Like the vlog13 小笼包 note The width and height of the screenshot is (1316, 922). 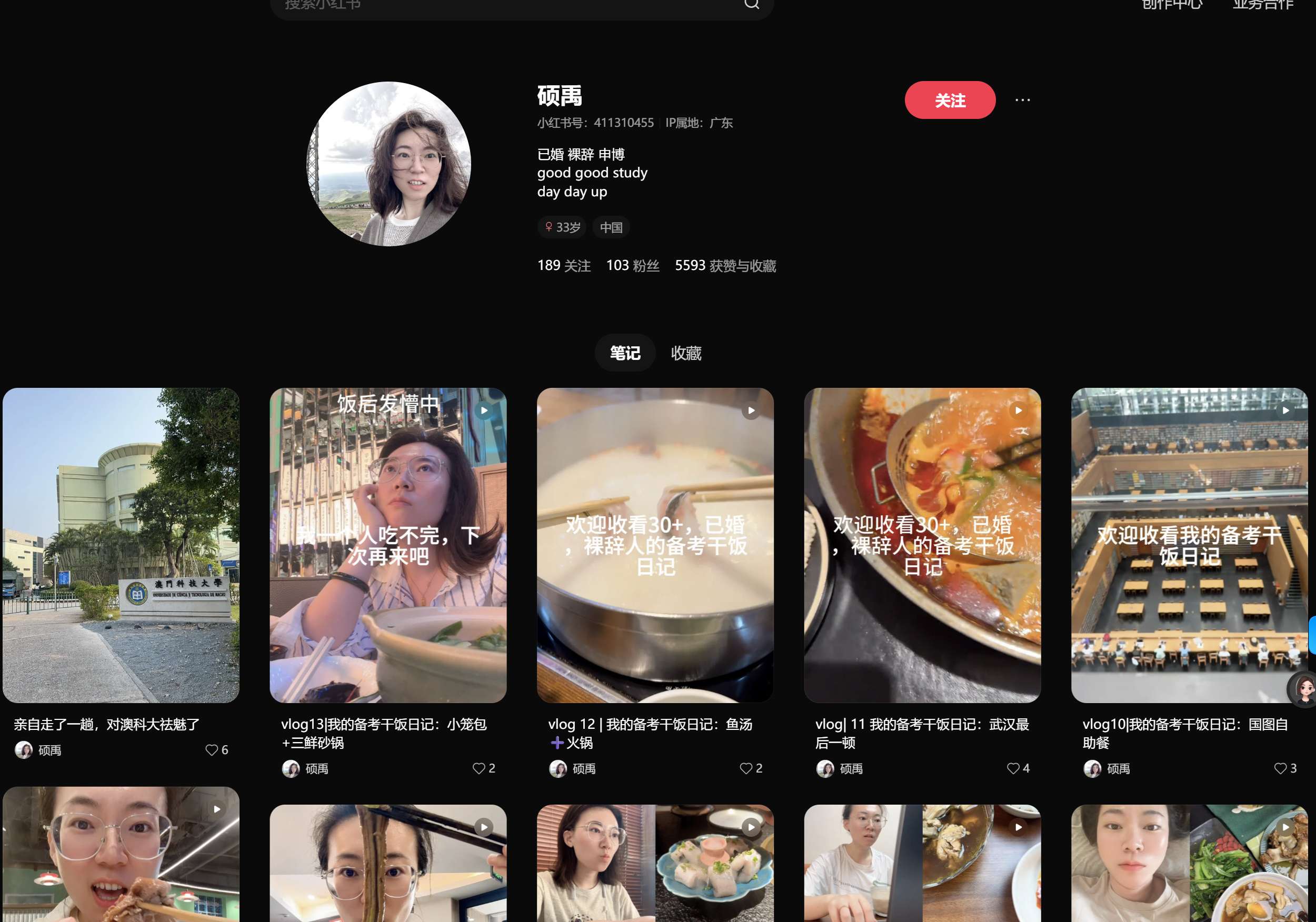point(478,768)
